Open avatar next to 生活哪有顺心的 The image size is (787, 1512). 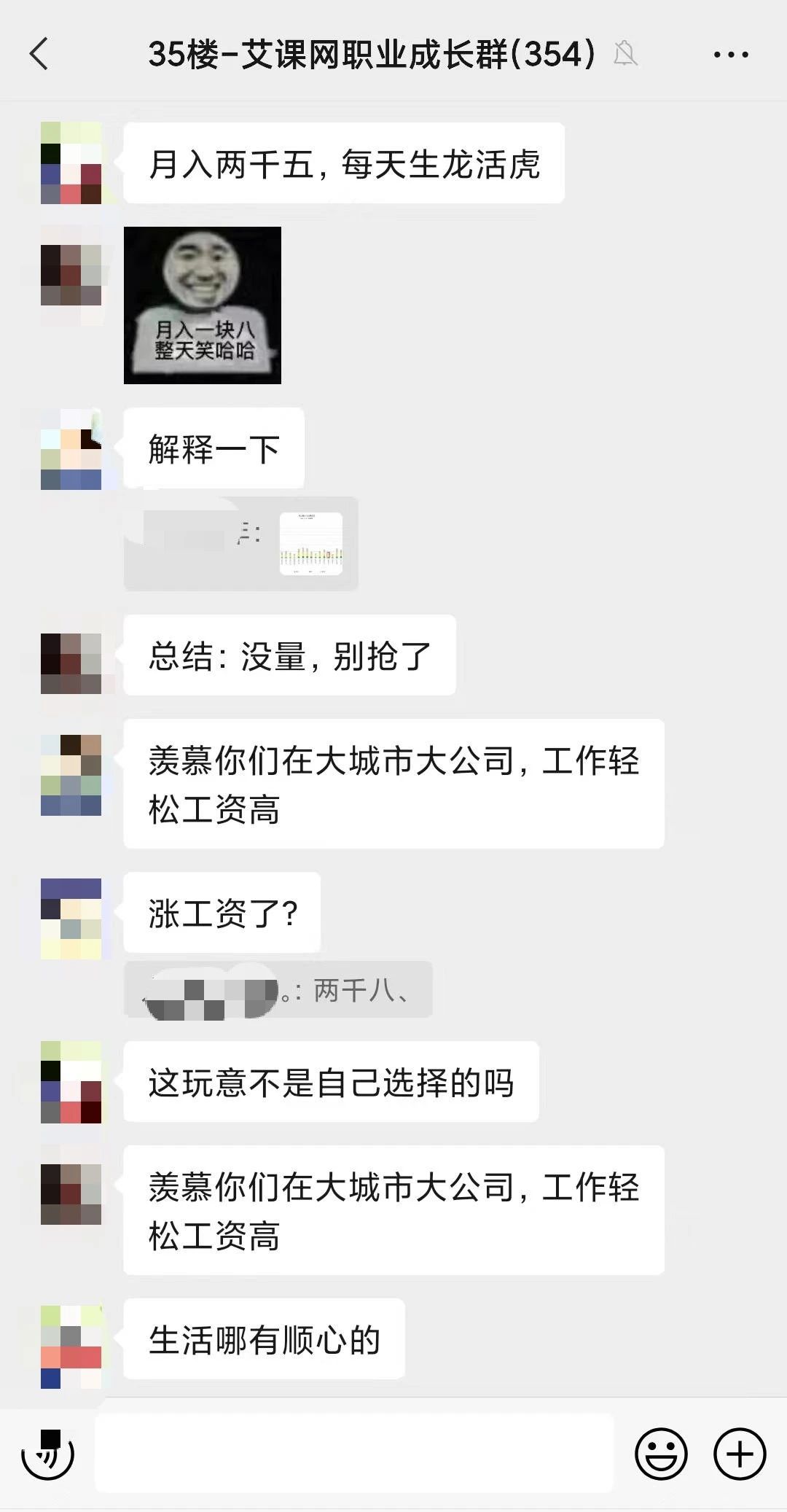pos(71,1347)
